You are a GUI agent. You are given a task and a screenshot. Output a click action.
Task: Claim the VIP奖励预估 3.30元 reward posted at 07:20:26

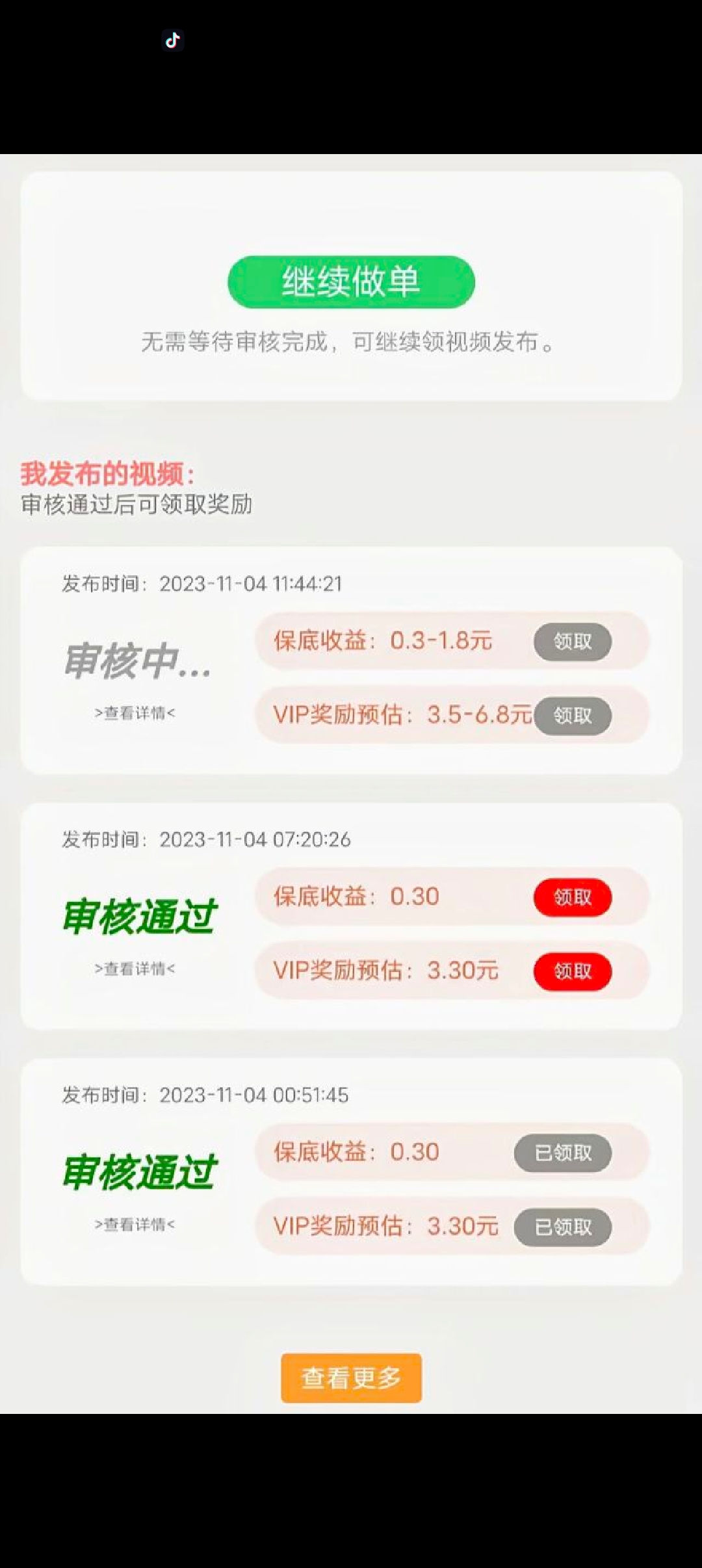click(x=573, y=971)
